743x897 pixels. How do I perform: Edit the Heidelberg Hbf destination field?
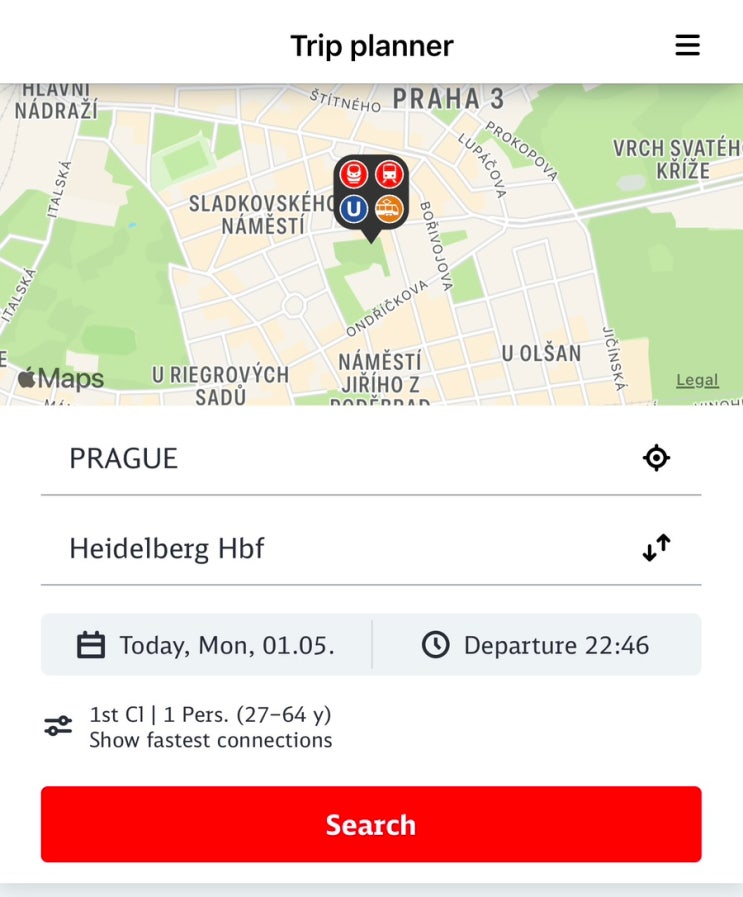340,549
